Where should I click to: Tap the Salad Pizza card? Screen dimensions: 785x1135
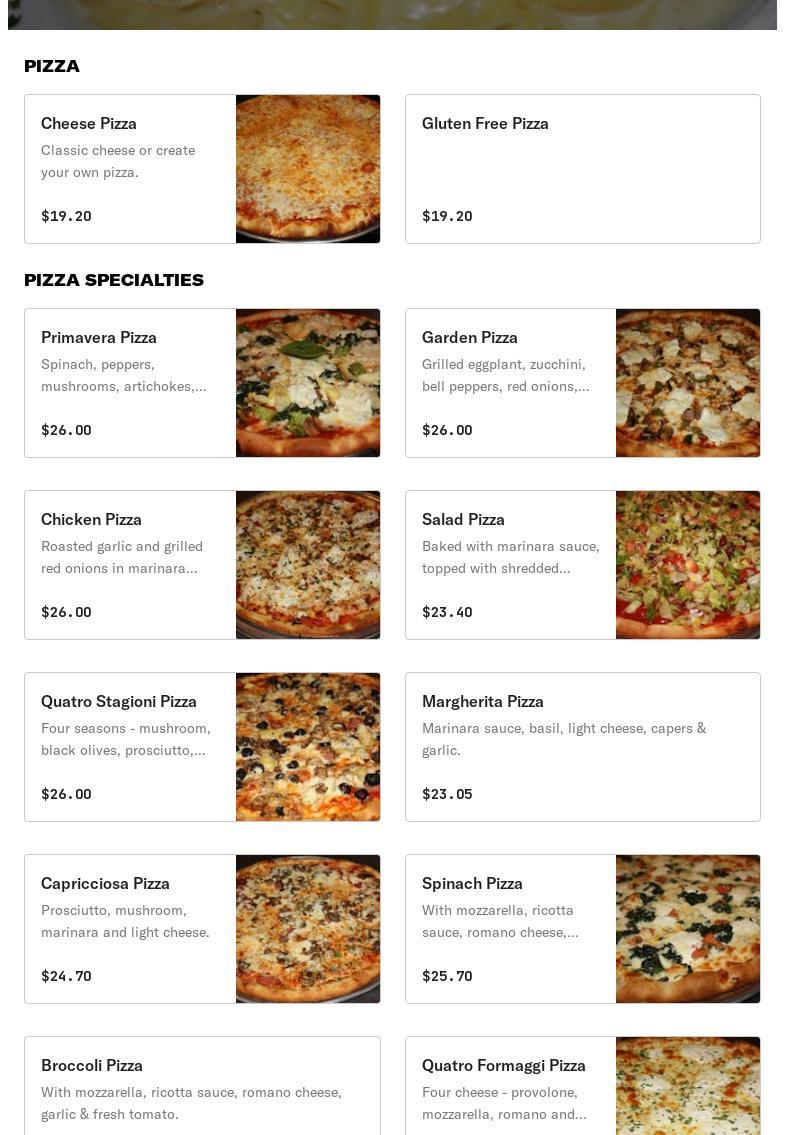click(582, 565)
